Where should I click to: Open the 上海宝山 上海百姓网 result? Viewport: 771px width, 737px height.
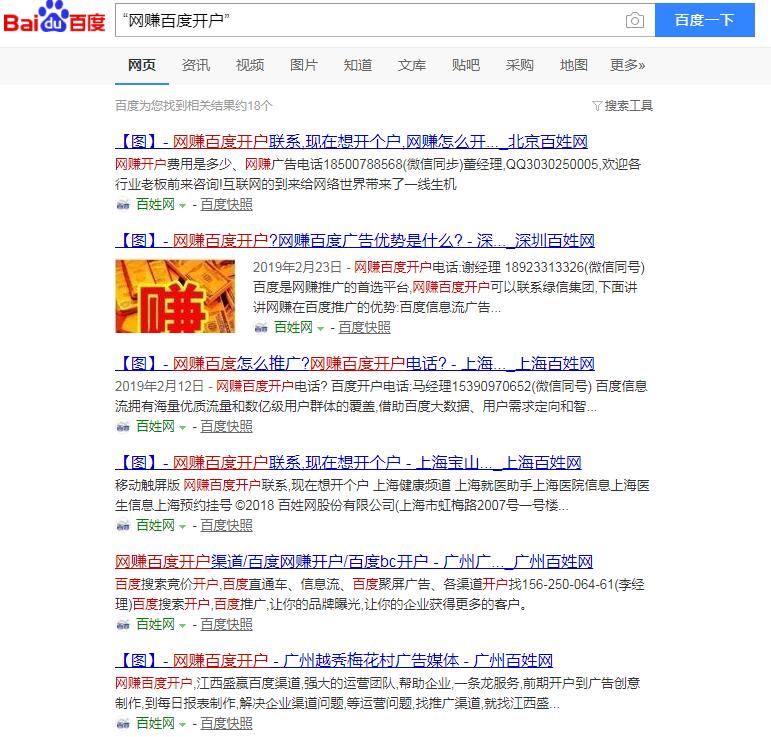(x=348, y=463)
